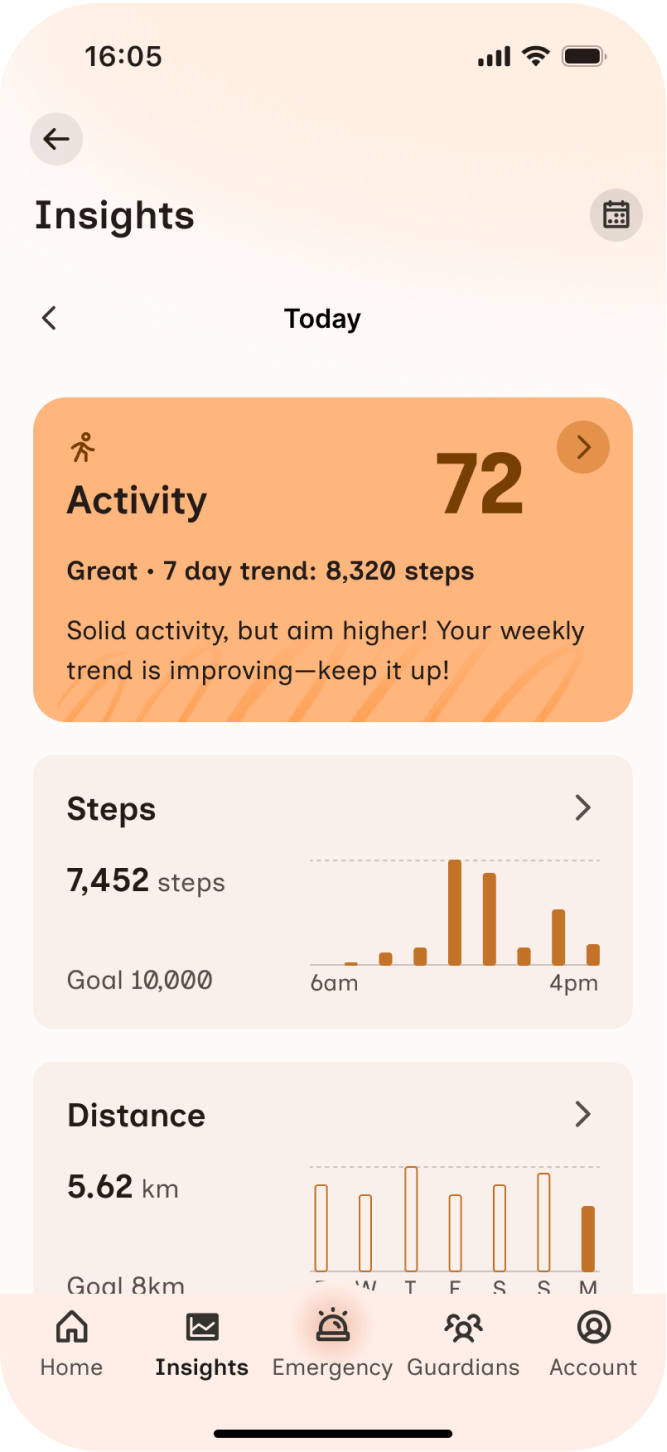Select the Insights tab
This screenshot has width=667, height=1452.
(202, 1343)
